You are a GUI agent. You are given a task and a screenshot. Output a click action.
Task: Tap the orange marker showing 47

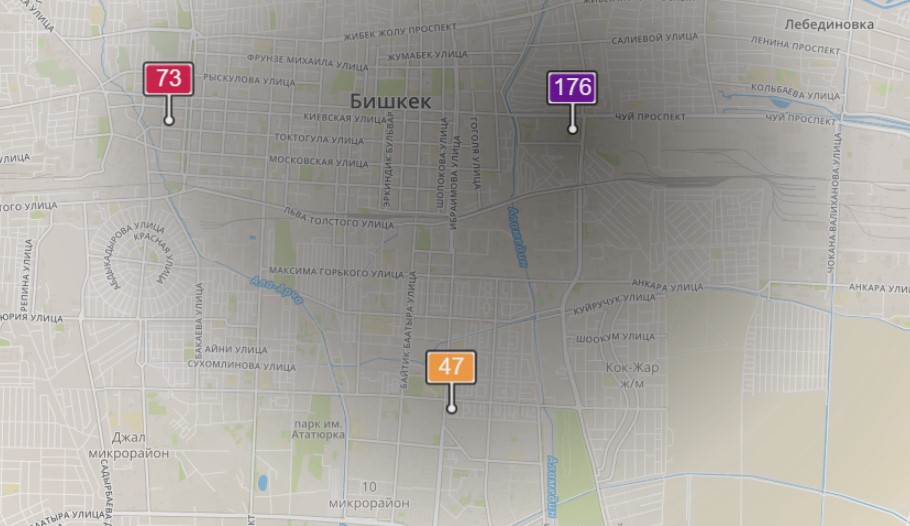[451, 367]
